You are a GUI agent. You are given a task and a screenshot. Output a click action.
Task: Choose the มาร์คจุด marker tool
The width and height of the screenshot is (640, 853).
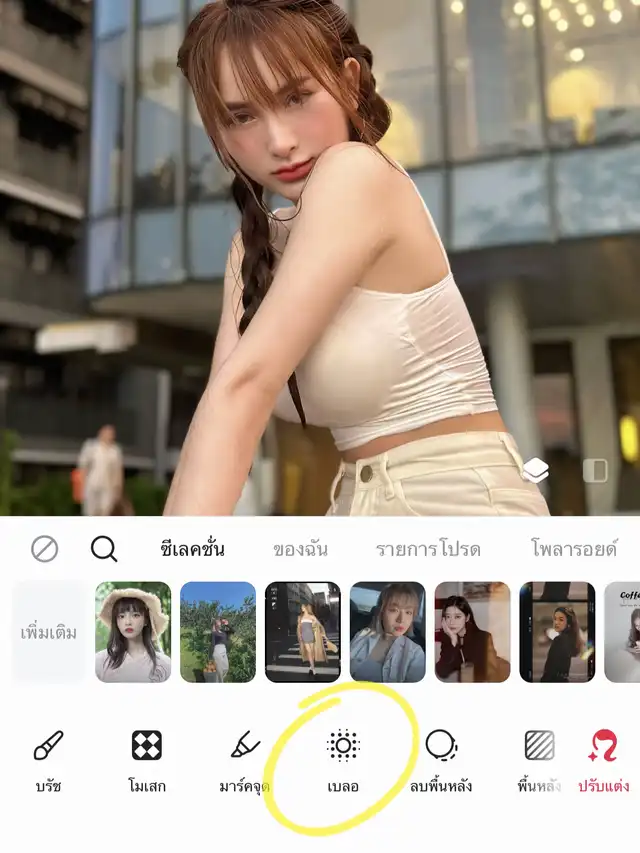pyautogui.click(x=245, y=761)
